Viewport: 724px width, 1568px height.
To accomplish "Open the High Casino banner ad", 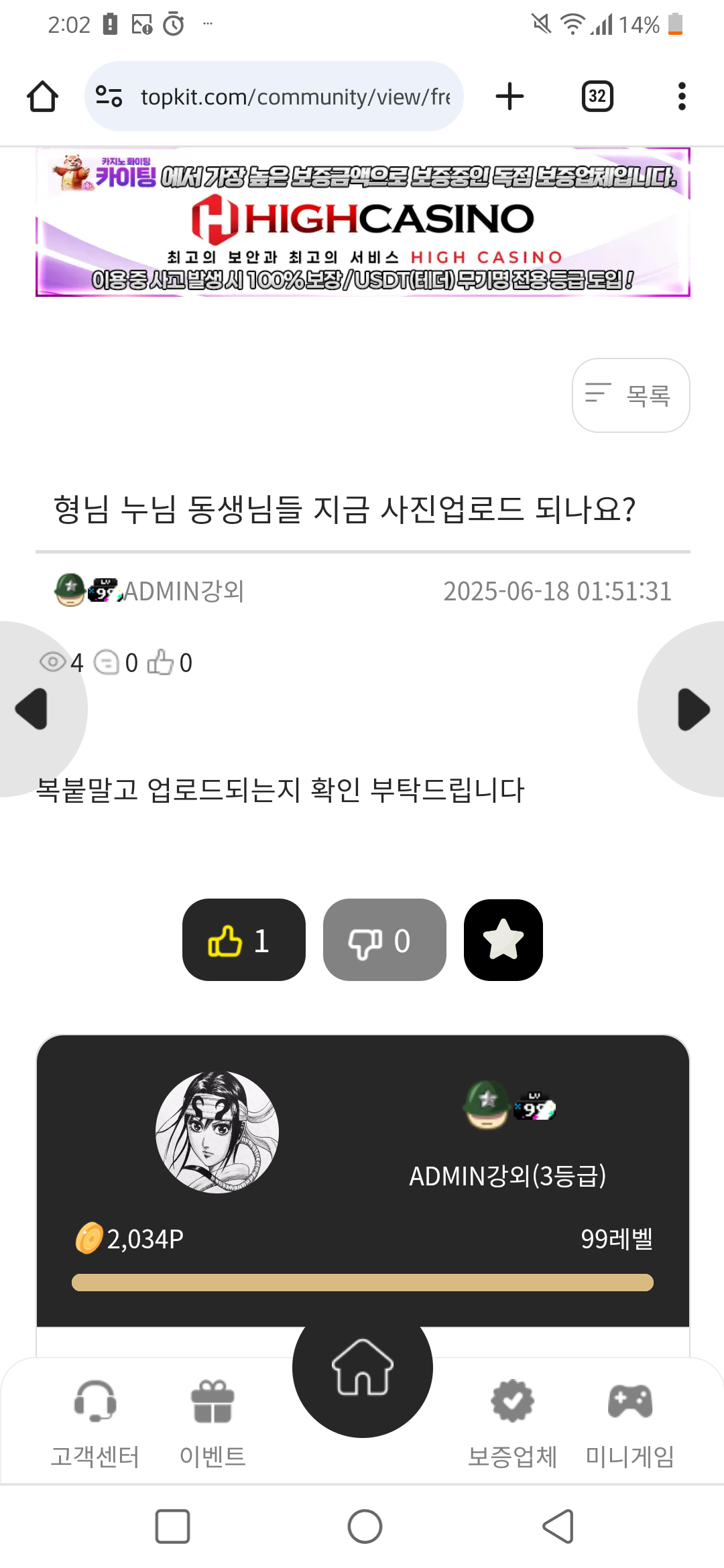I will tap(363, 222).
